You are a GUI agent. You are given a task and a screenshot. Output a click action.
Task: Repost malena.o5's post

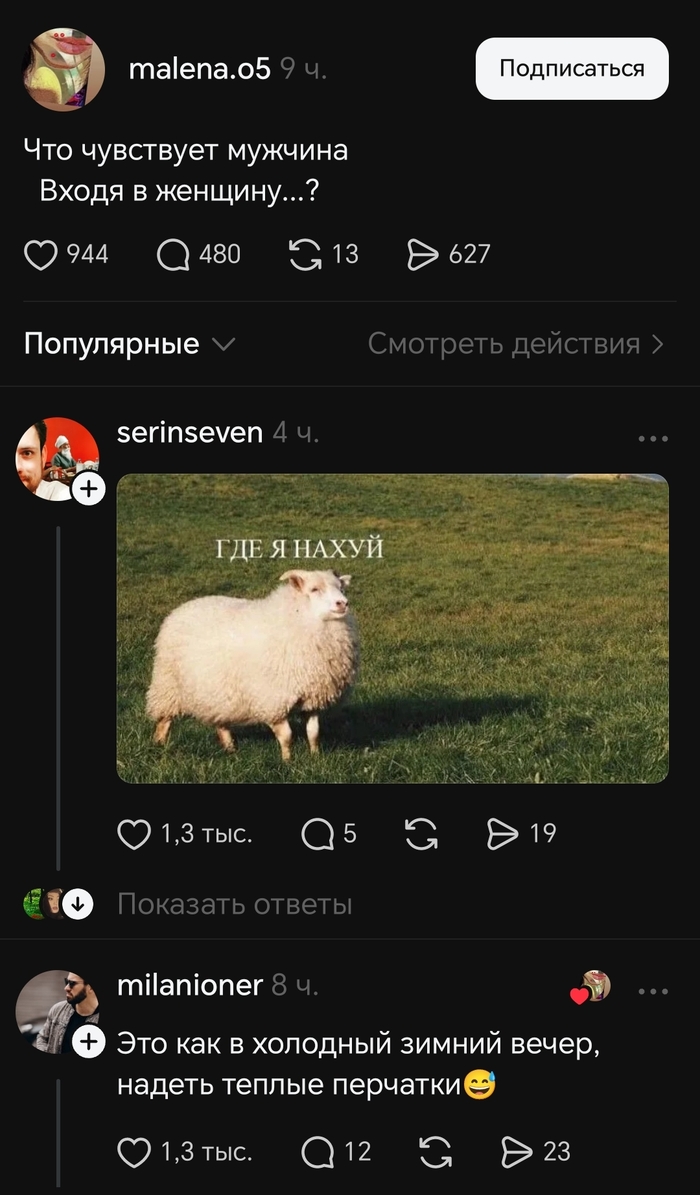coord(305,254)
